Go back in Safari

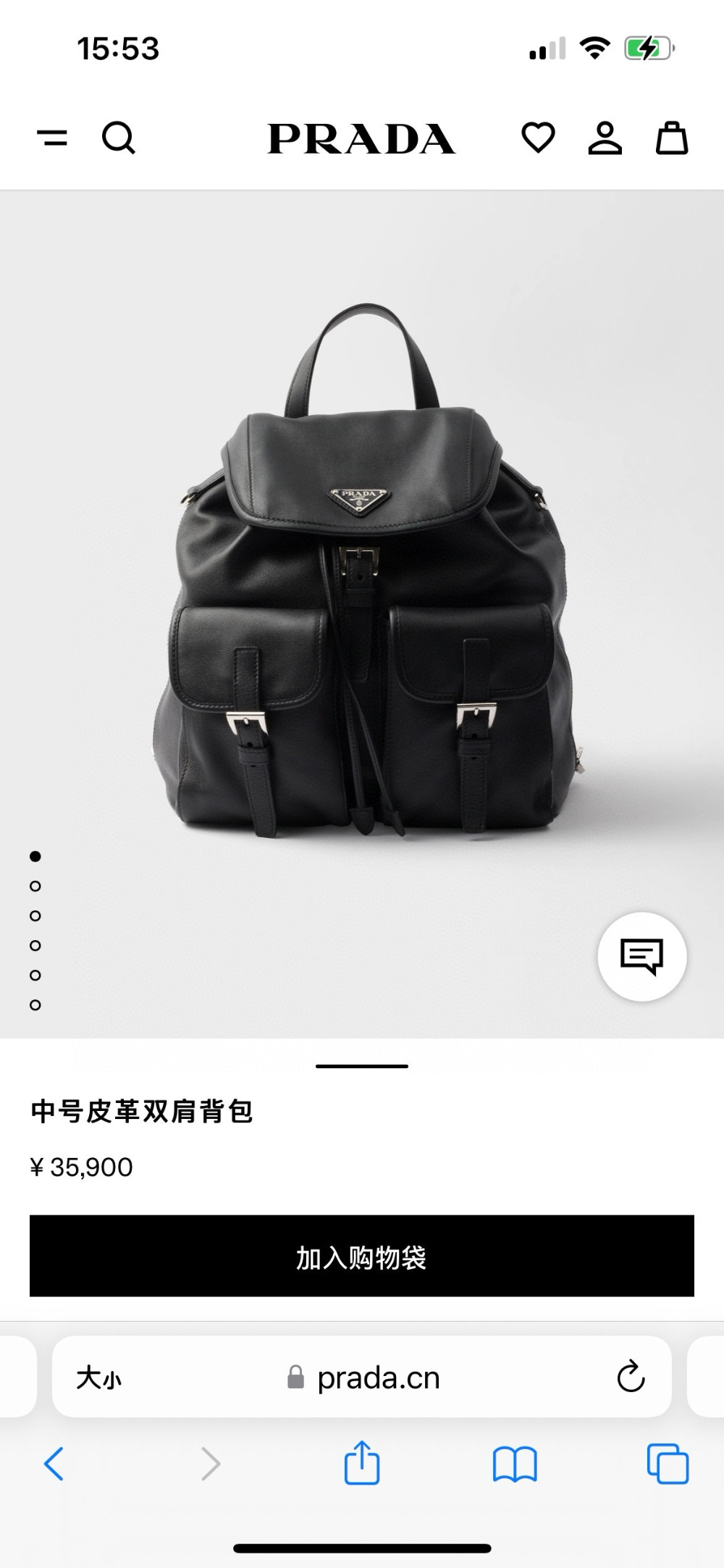(54, 1464)
